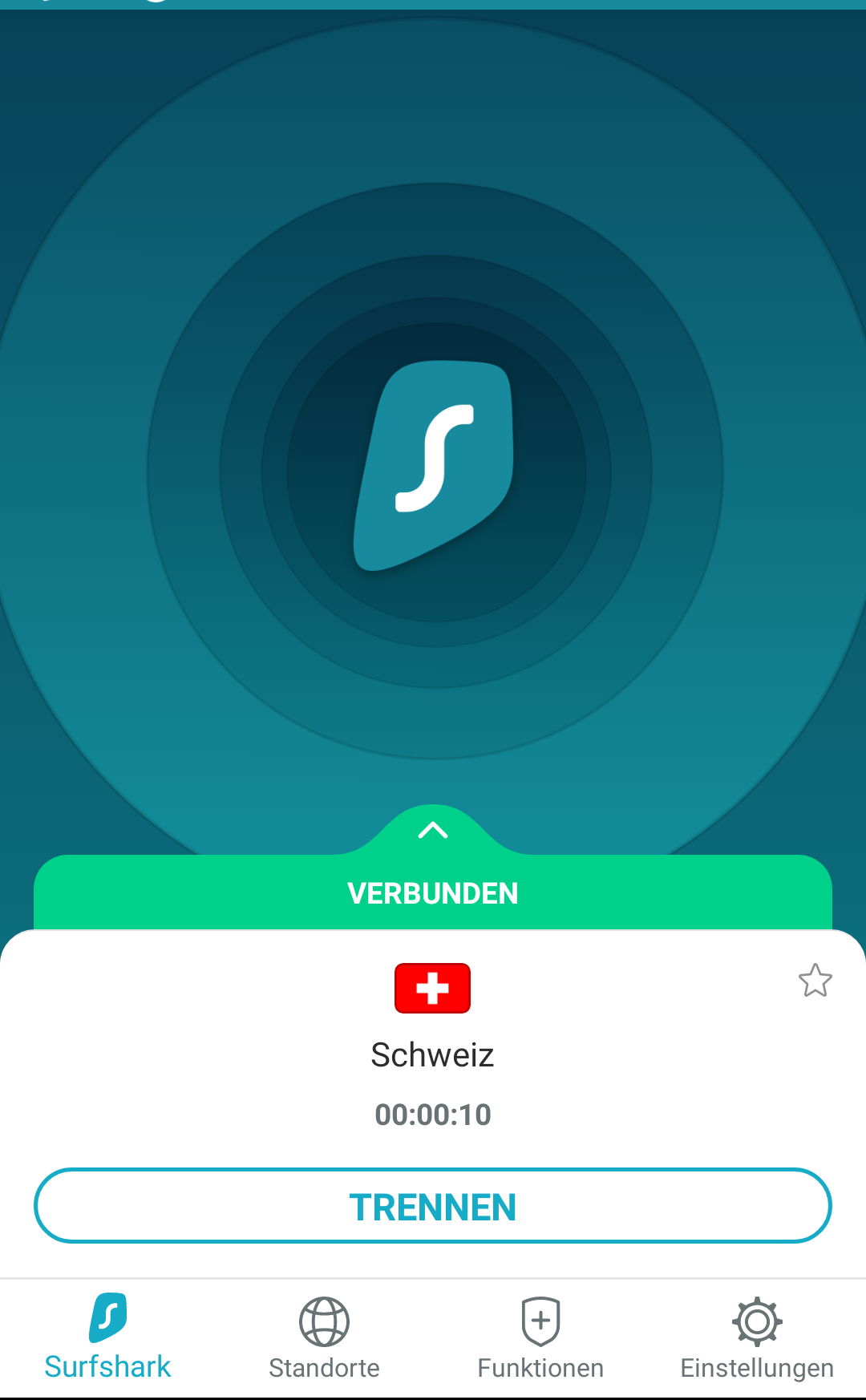This screenshot has width=866, height=1400.
Task: Open the Standorte tab
Action: (324, 1337)
